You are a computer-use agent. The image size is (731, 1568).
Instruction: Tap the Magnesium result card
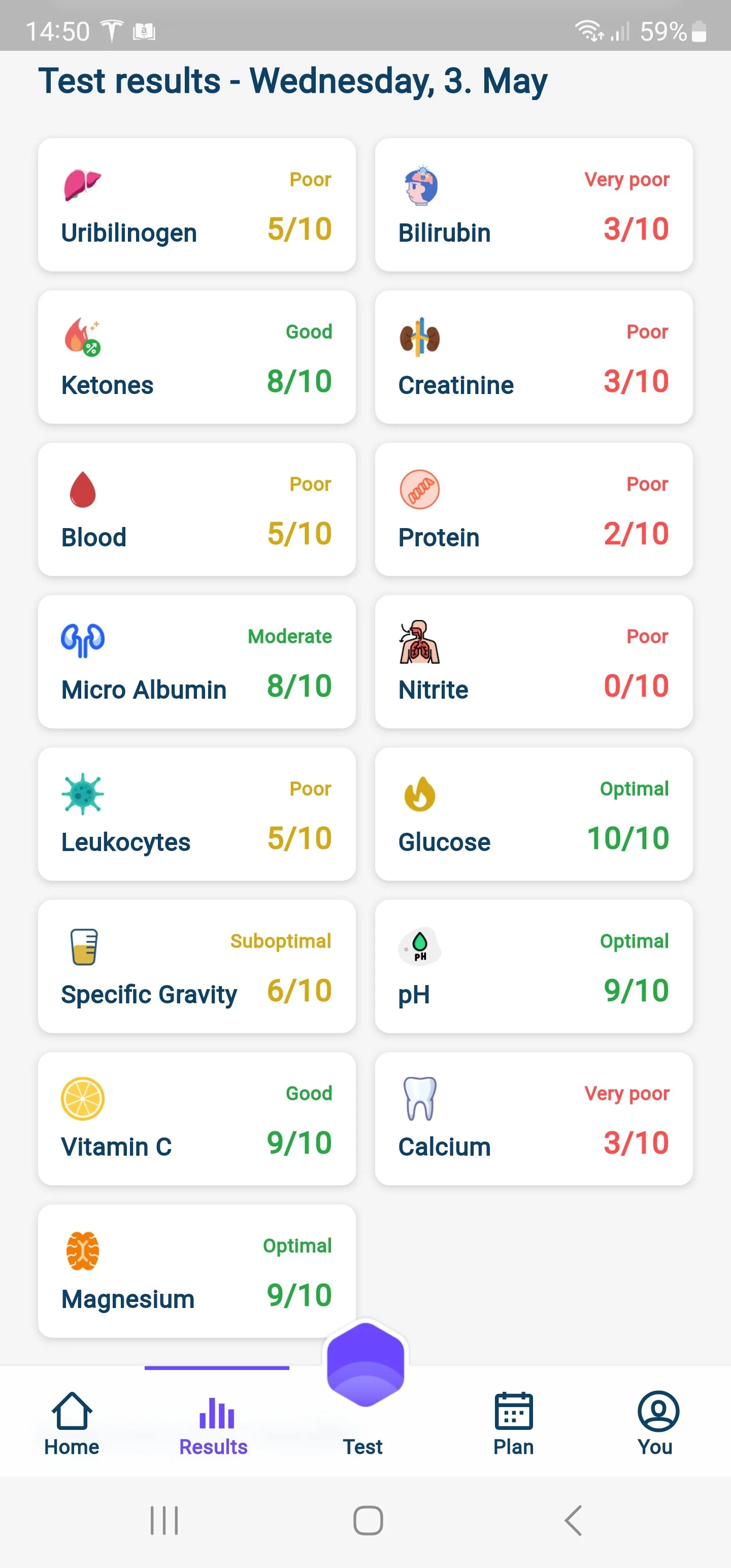click(x=196, y=1271)
